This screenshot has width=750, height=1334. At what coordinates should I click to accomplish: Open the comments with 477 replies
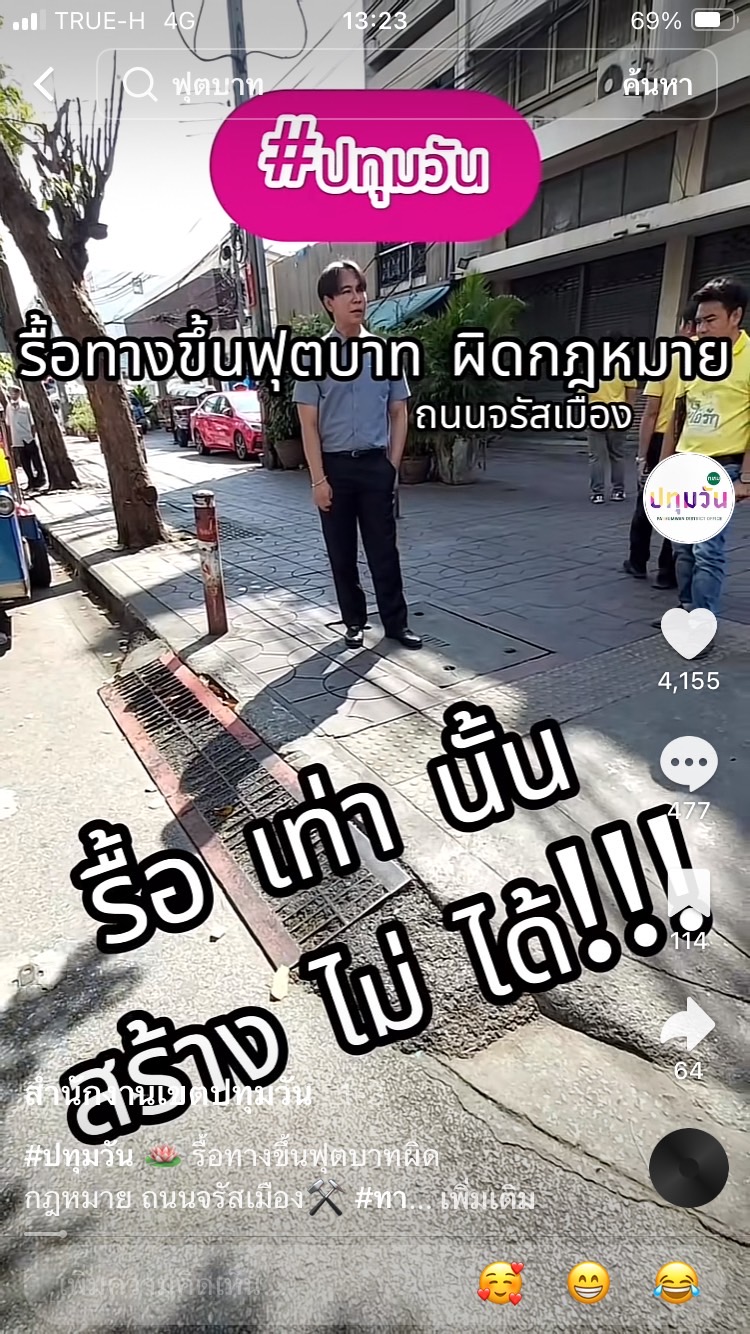[x=688, y=766]
